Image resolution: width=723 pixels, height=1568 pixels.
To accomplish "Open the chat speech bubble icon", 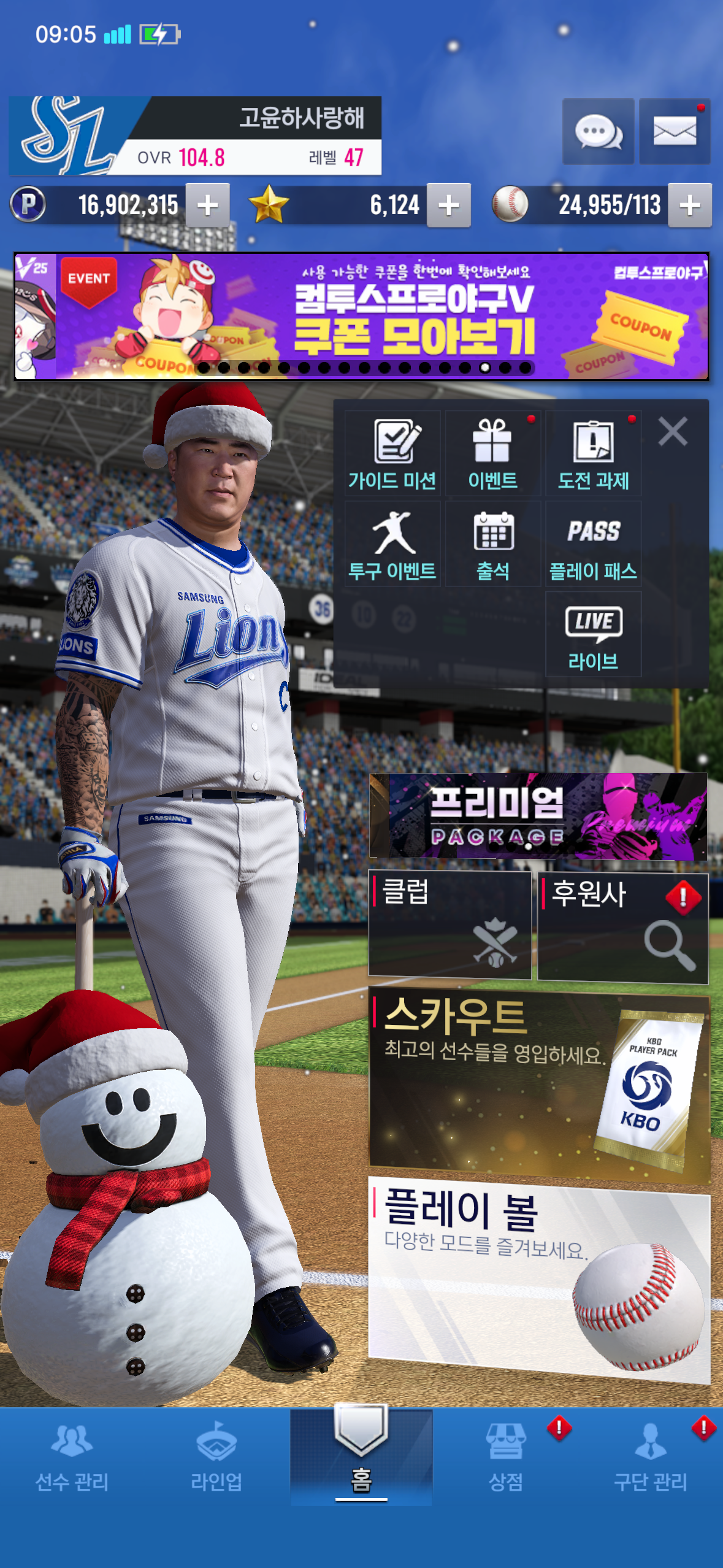I will pyautogui.click(x=598, y=131).
